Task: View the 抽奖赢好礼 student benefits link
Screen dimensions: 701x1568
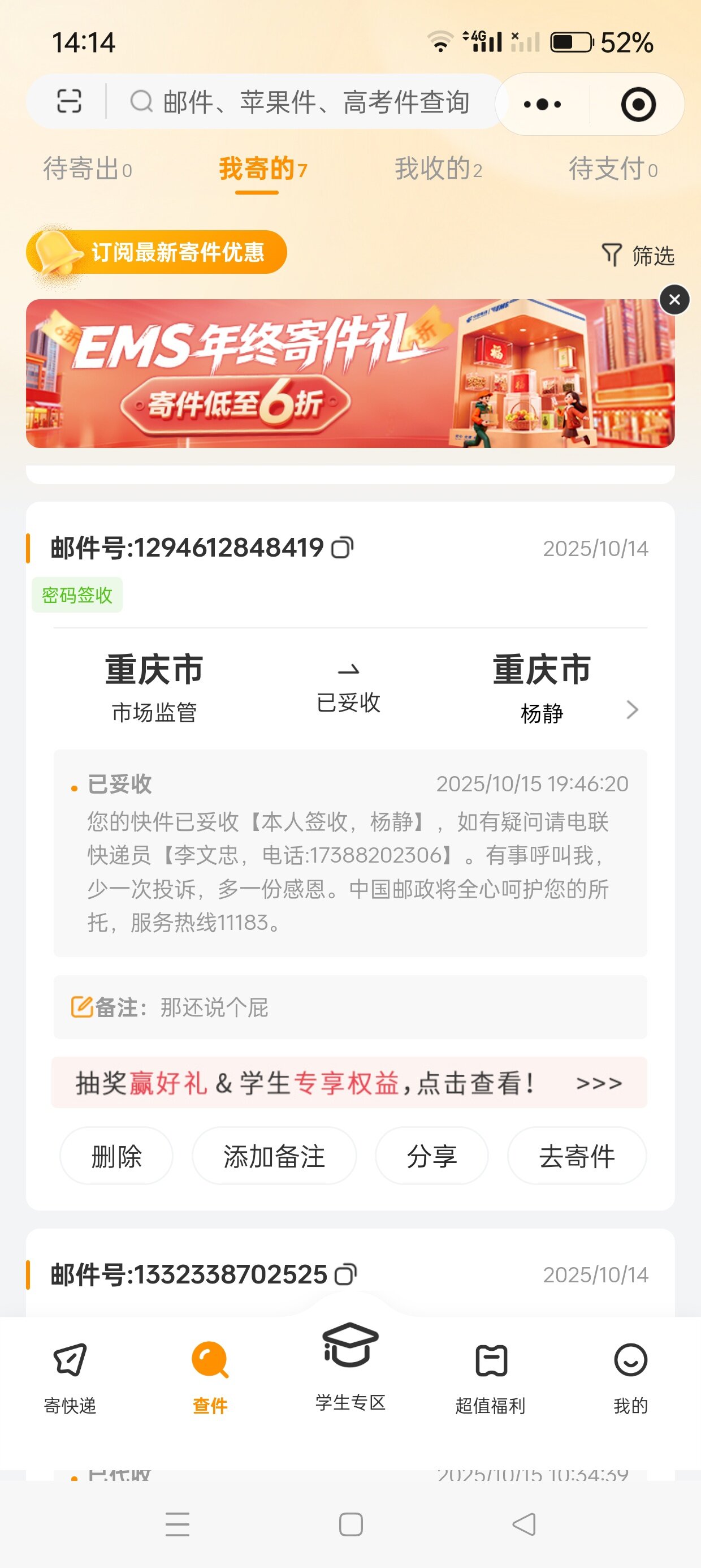Action: click(349, 1083)
